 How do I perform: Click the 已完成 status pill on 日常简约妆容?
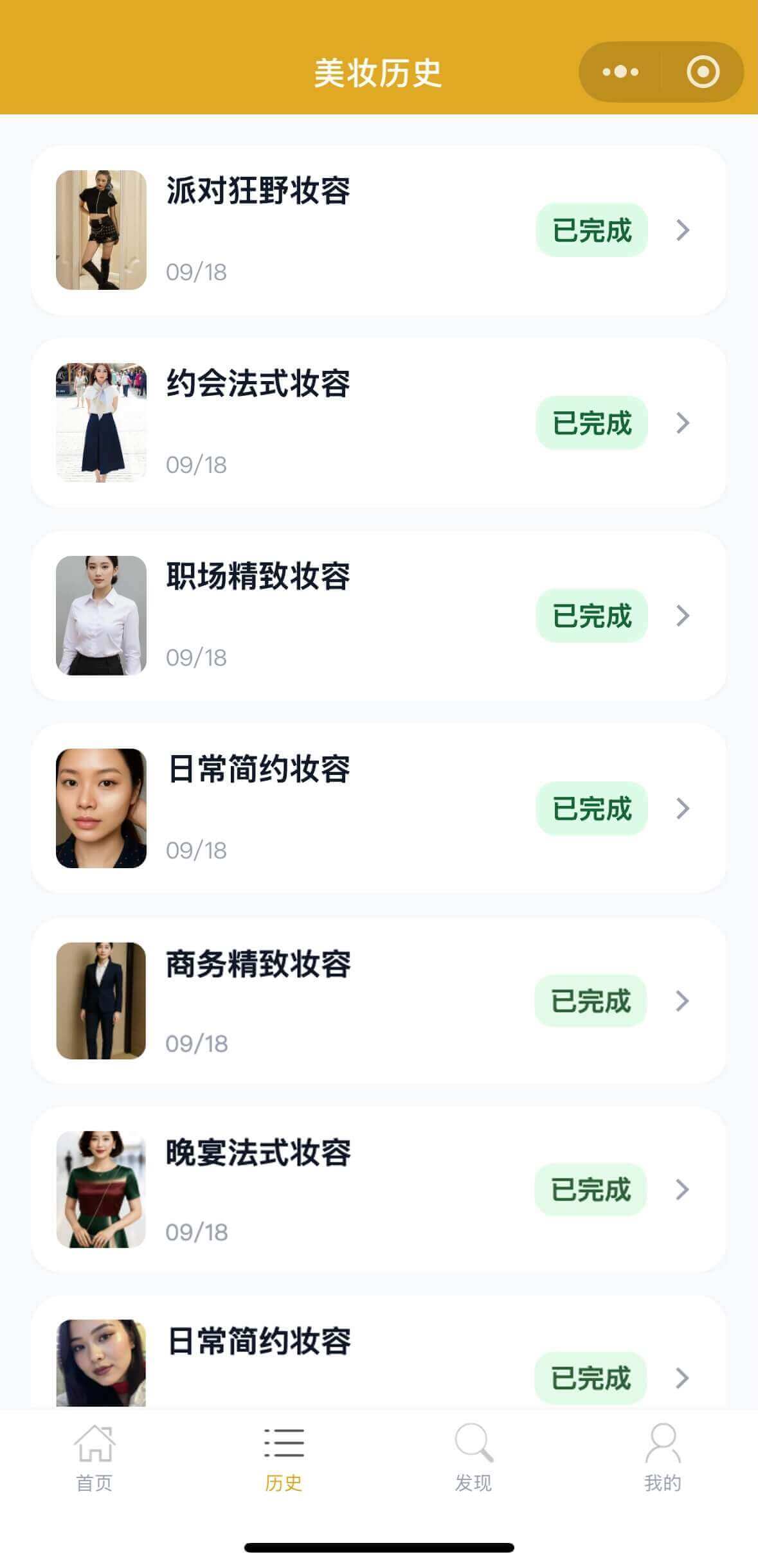tap(590, 807)
